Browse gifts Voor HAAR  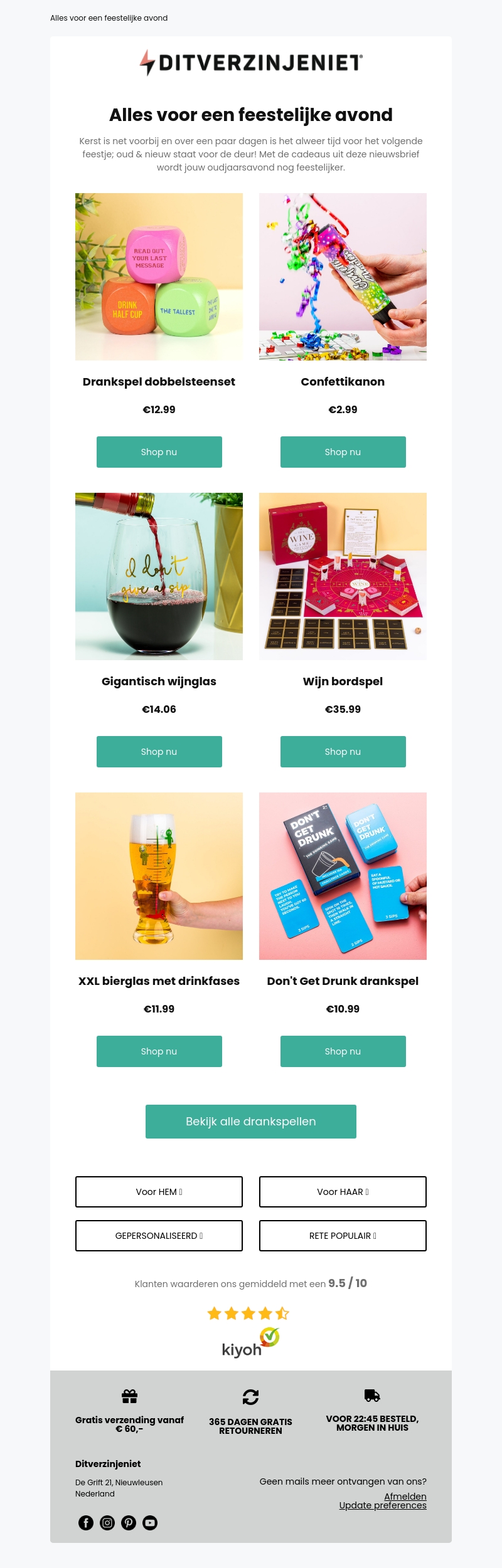[343, 1192]
